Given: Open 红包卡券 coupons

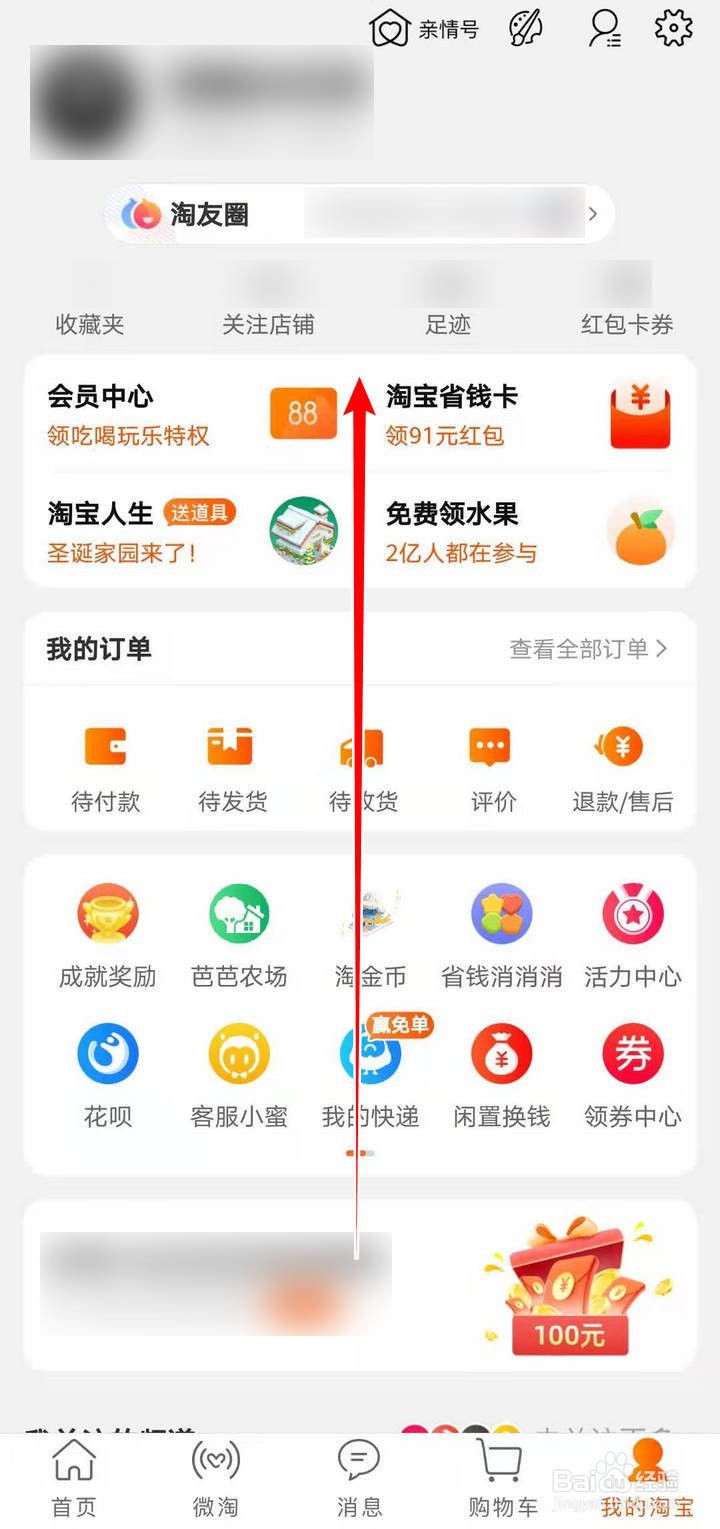Looking at the screenshot, I should 627,323.
